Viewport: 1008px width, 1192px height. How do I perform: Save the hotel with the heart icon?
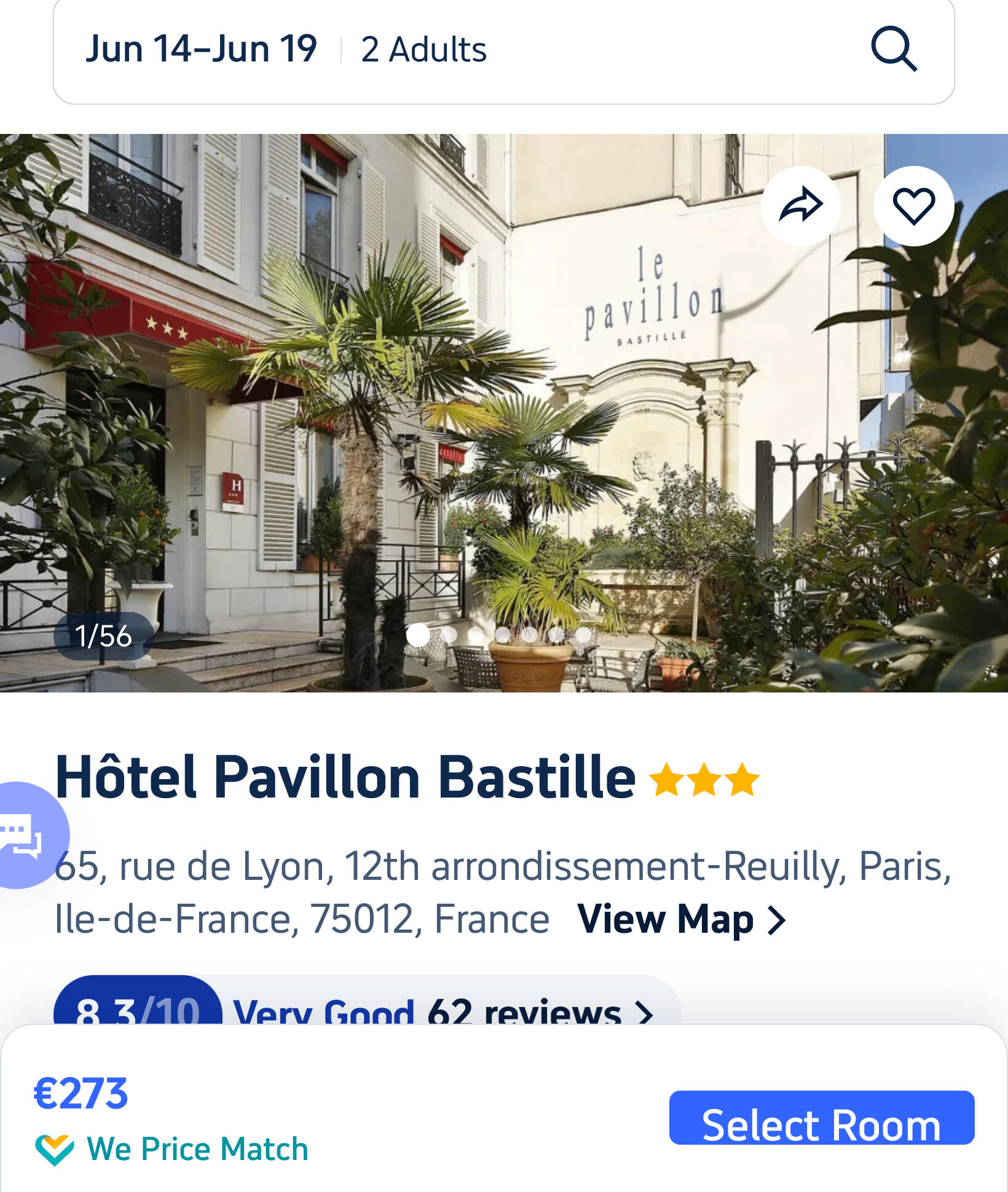pyautogui.click(x=913, y=206)
